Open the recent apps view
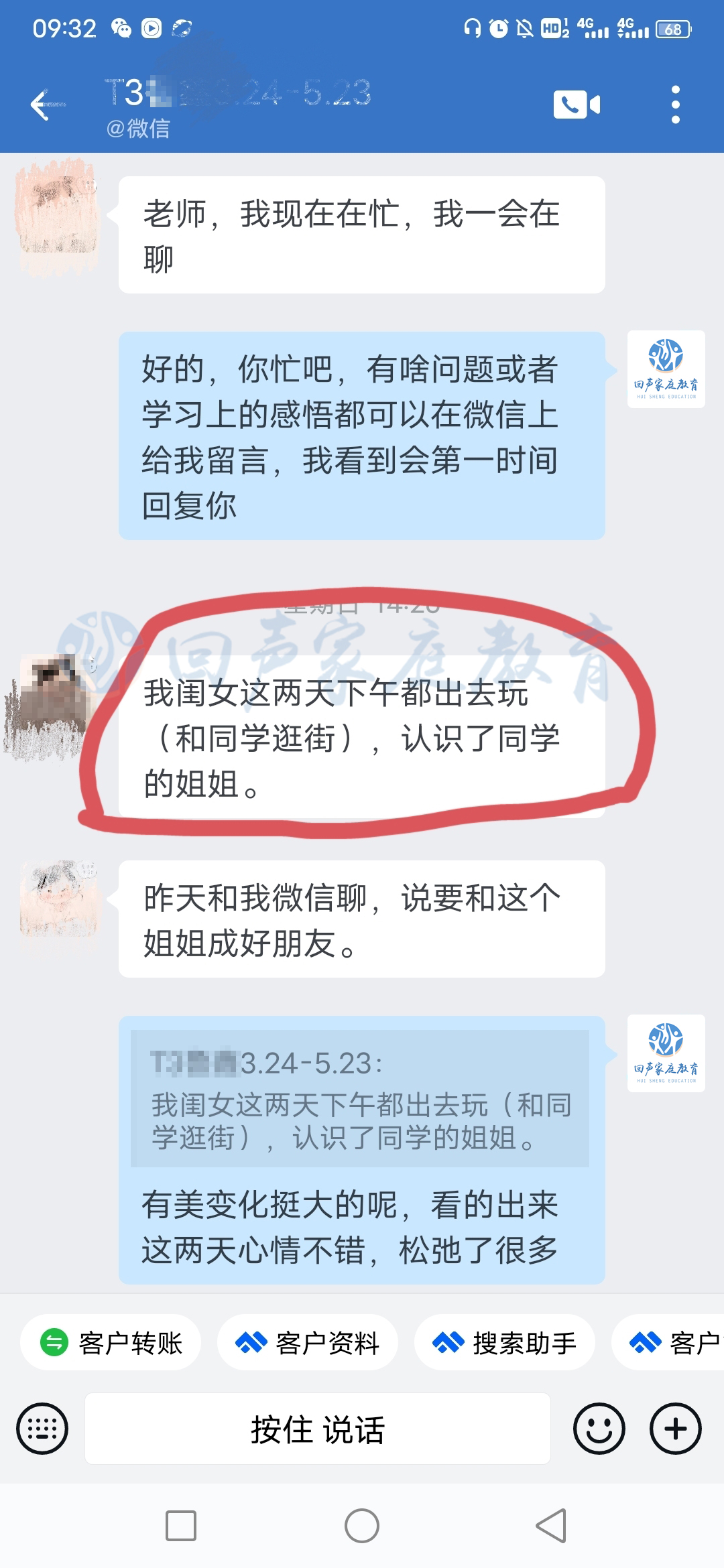 (x=181, y=1526)
